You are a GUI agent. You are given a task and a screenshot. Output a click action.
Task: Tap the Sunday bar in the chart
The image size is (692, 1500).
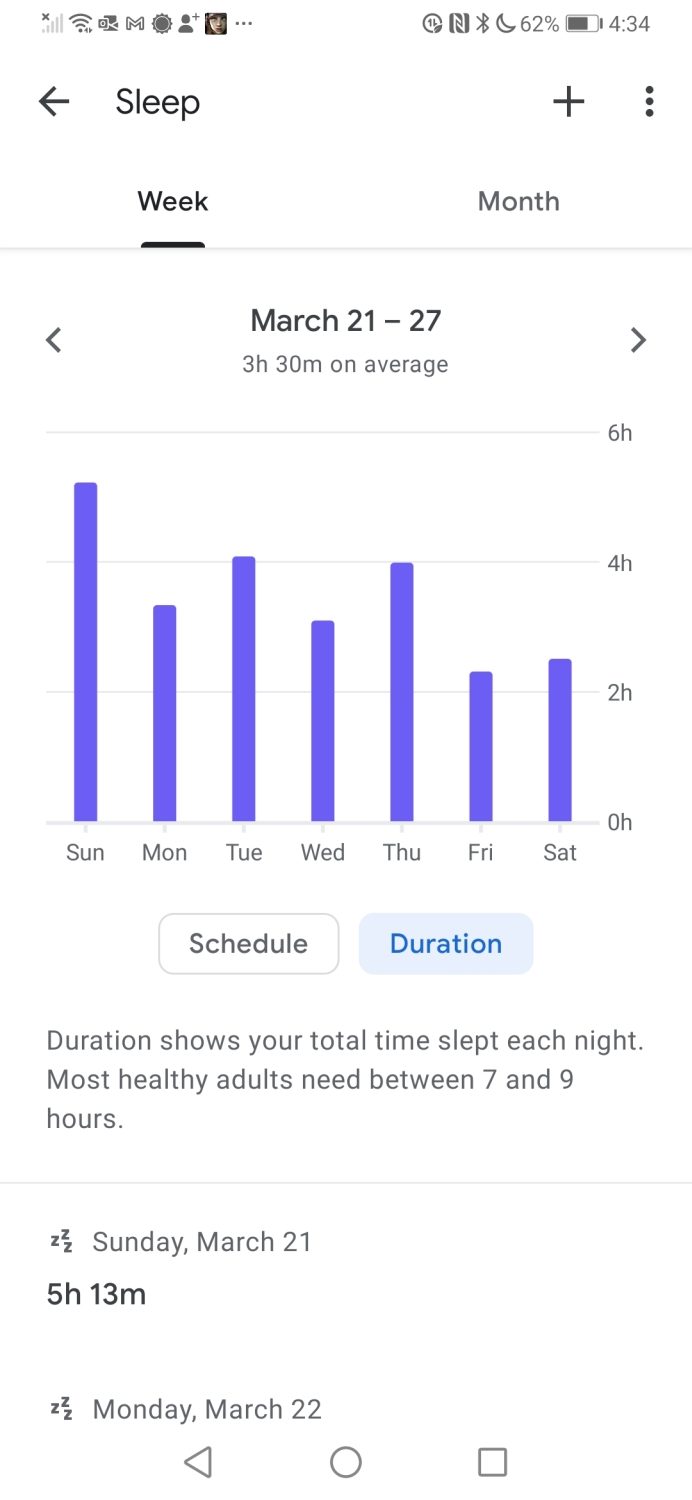coord(85,652)
